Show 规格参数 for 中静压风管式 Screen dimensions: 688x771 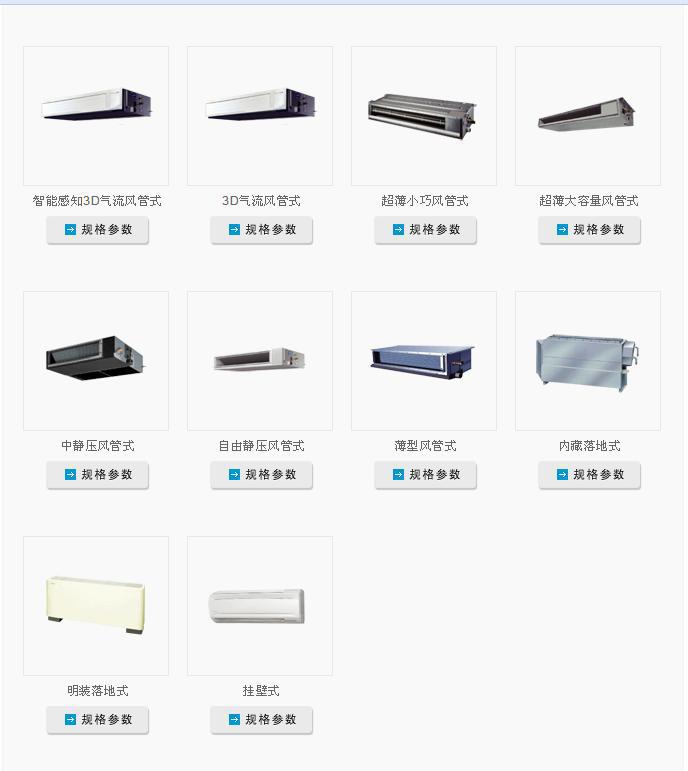pos(97,475)
